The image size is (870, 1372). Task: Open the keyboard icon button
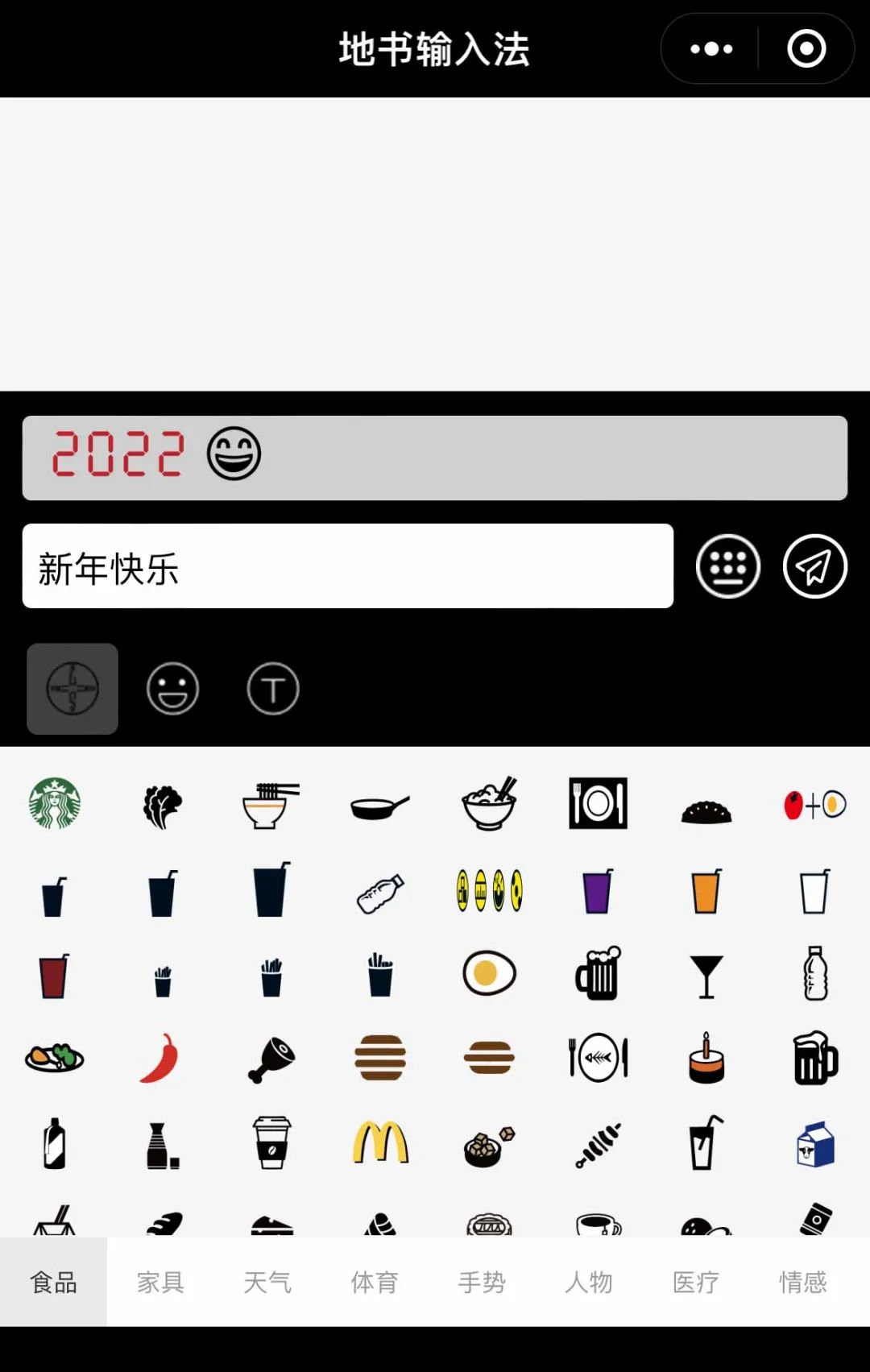(727, 566)
